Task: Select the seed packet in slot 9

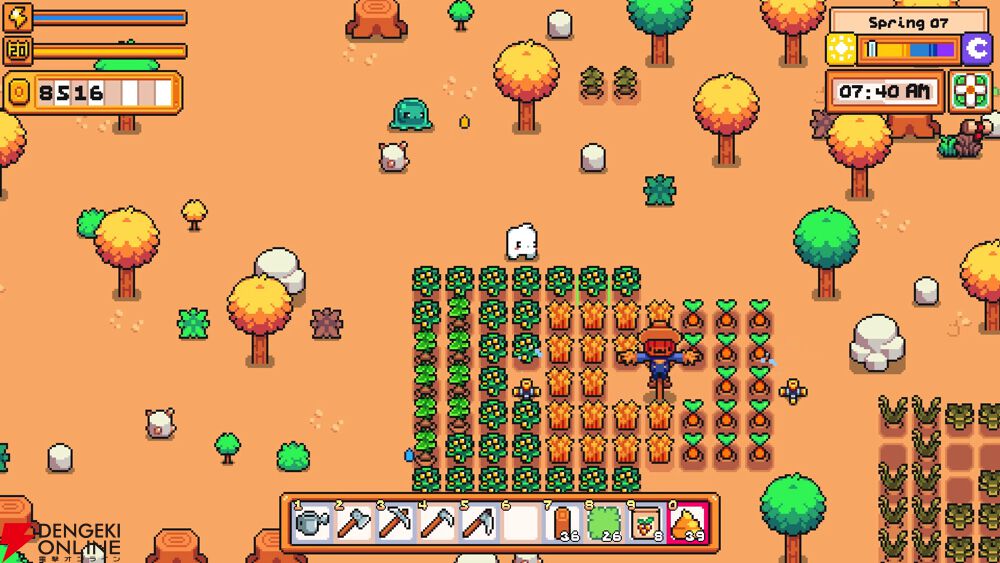Action: (x=646, y=523)
